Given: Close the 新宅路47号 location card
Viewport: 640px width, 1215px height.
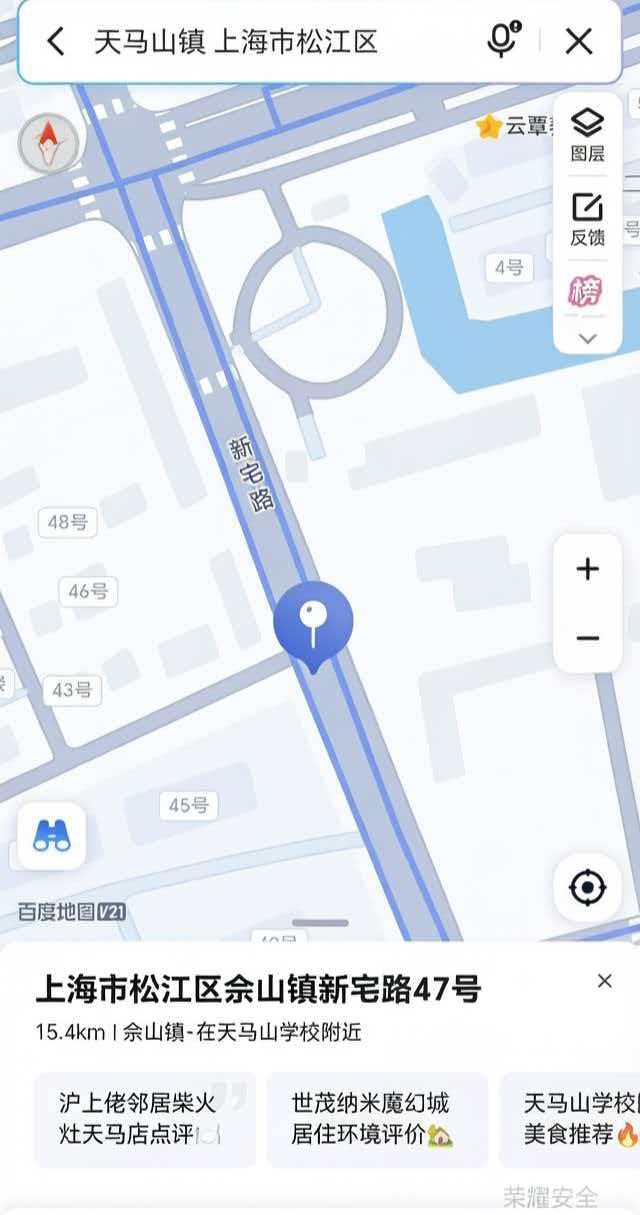Looking at the screenshot, I should [604, 981].
